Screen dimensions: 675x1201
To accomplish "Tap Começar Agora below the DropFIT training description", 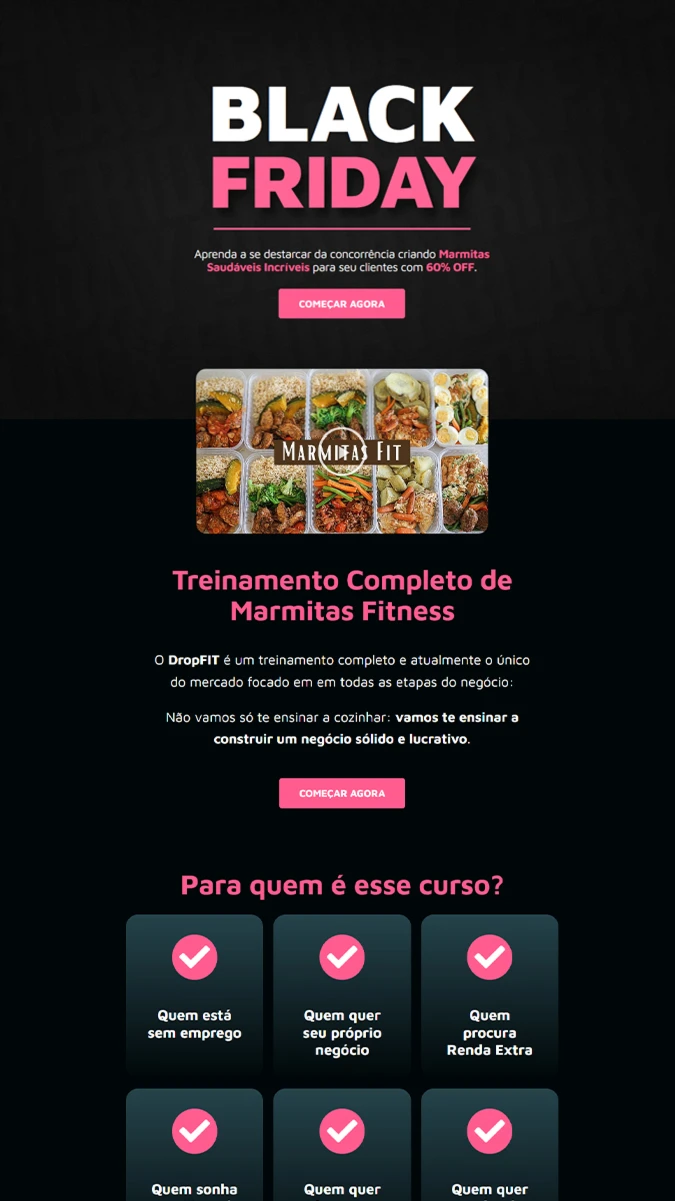I will pos(341,793).
